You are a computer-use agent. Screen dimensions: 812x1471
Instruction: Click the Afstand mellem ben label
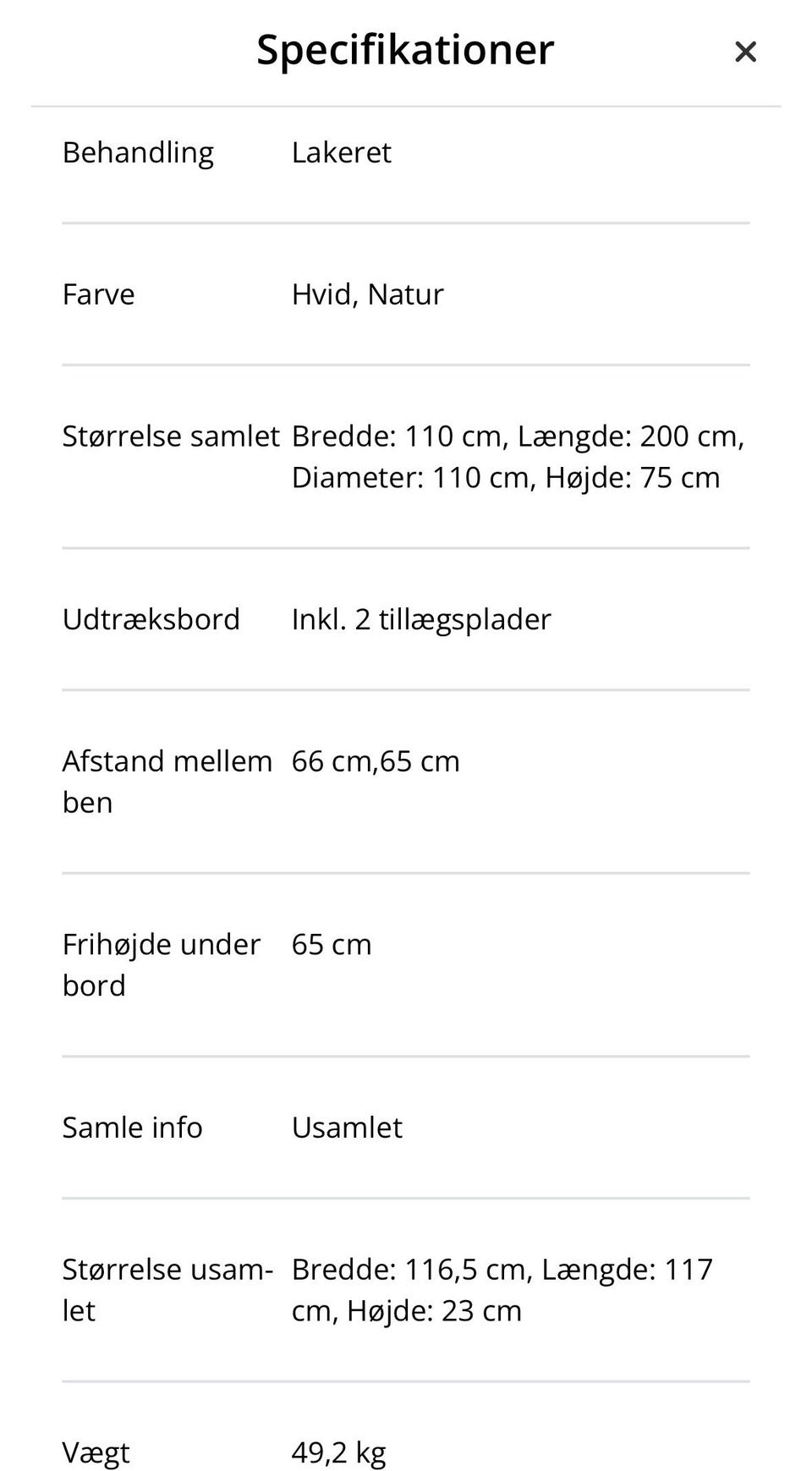(166, 781)
